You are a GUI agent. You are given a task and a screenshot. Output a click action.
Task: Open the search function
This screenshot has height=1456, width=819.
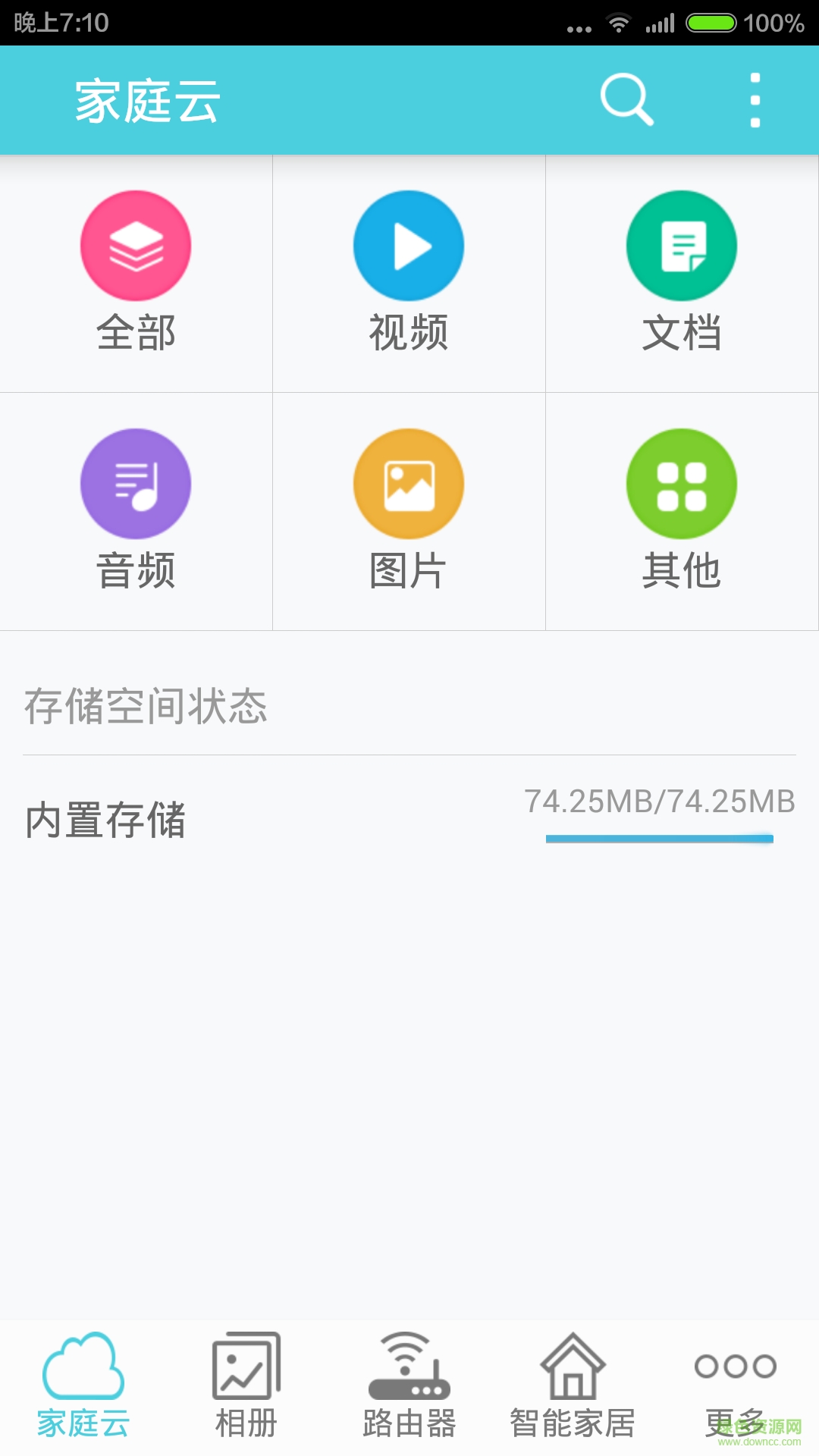tap(626, 99)
